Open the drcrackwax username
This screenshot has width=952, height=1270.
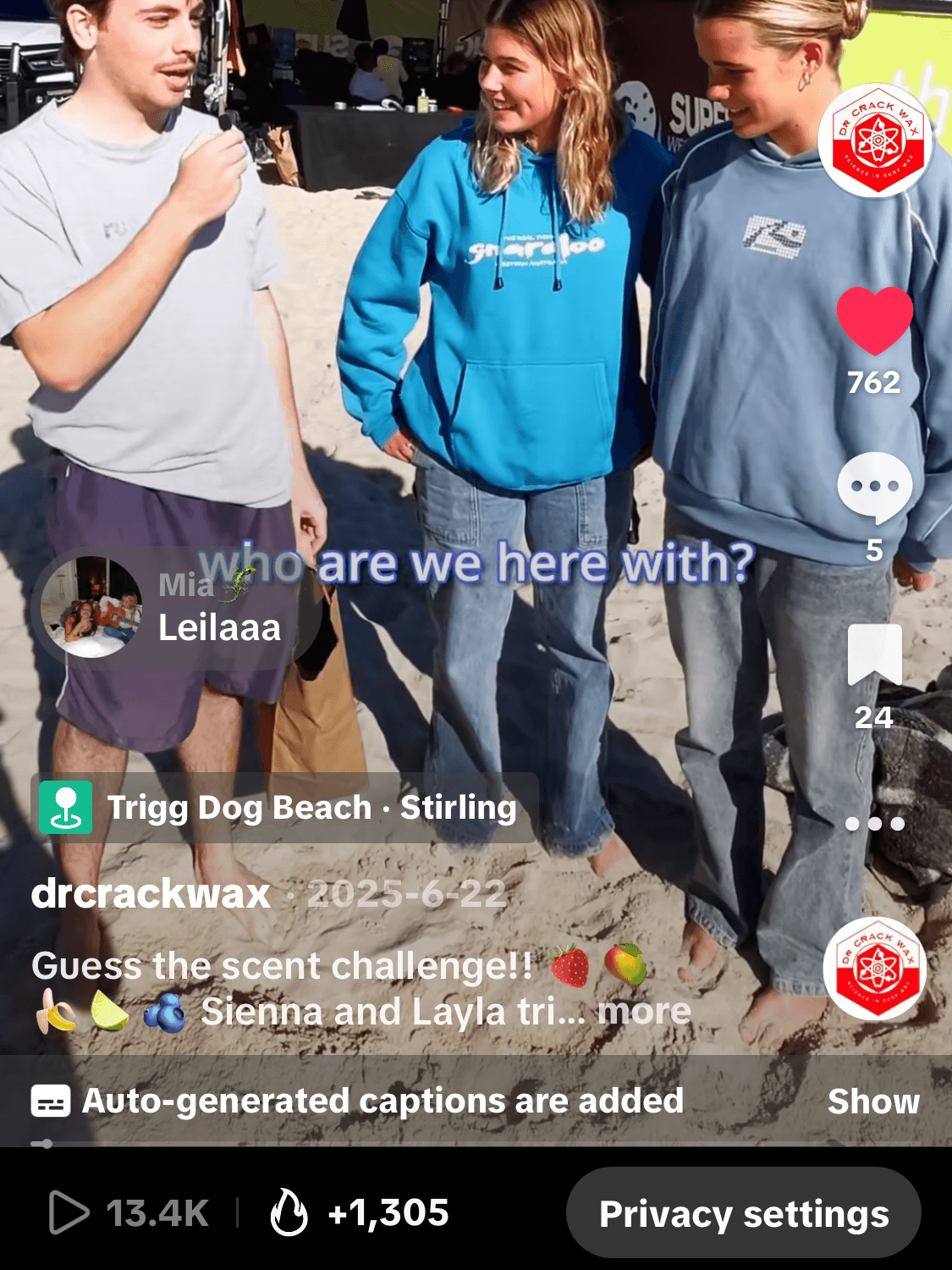click(151, 894)
